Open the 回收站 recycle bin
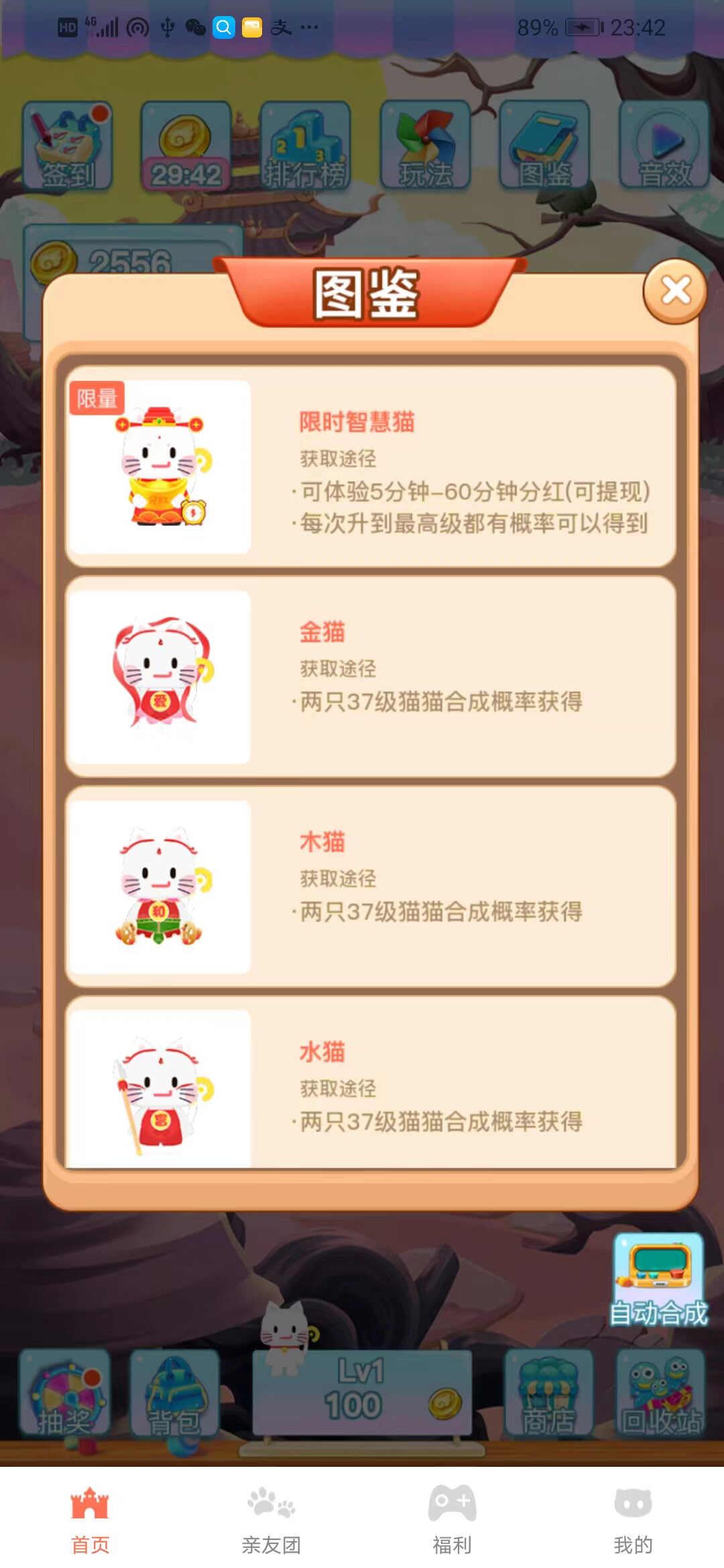724x1568 pixels. (x=660, y=1394)
